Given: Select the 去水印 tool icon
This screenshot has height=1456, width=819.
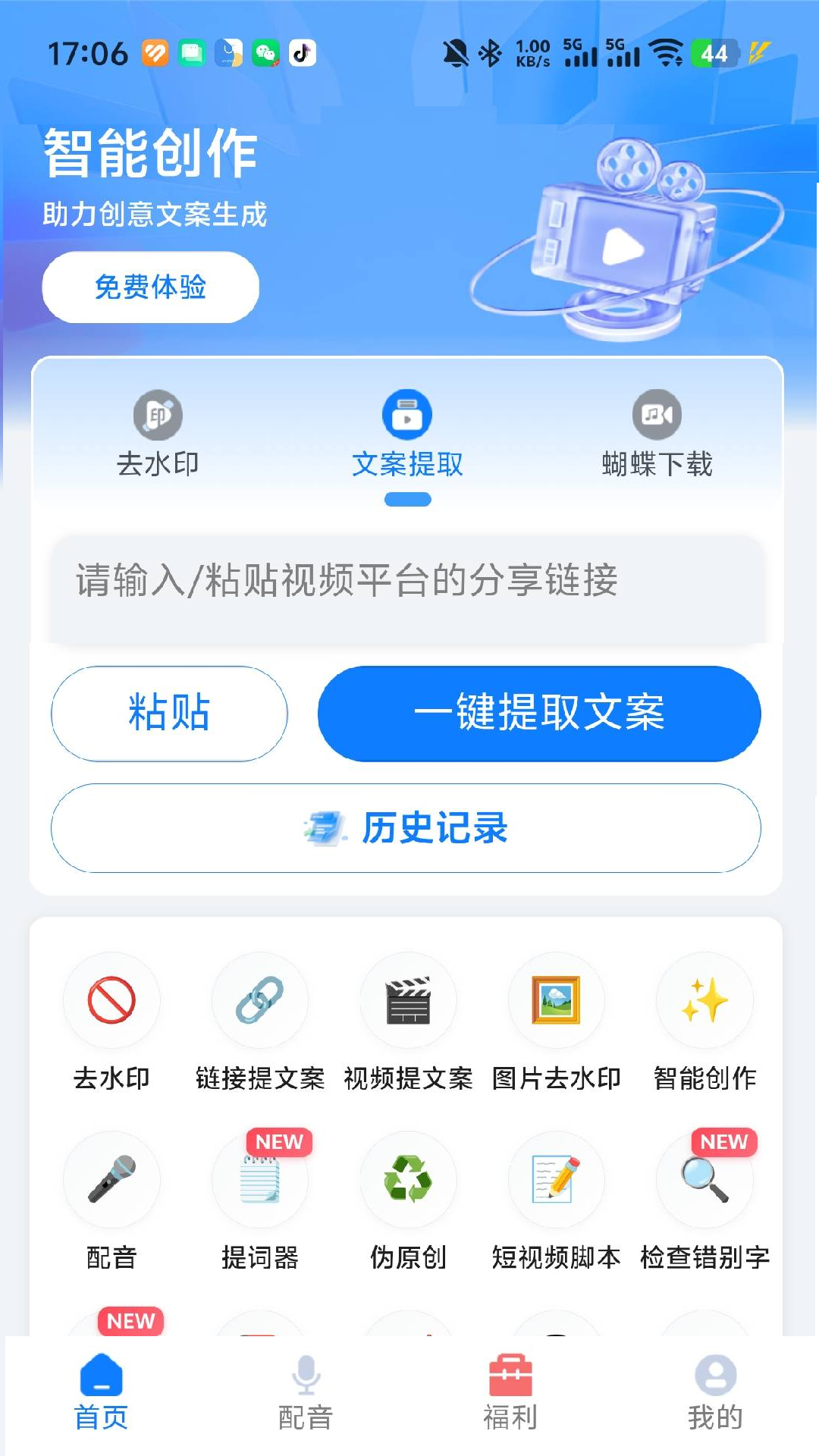Looking at the screenshot, I should click(111, 1001).
